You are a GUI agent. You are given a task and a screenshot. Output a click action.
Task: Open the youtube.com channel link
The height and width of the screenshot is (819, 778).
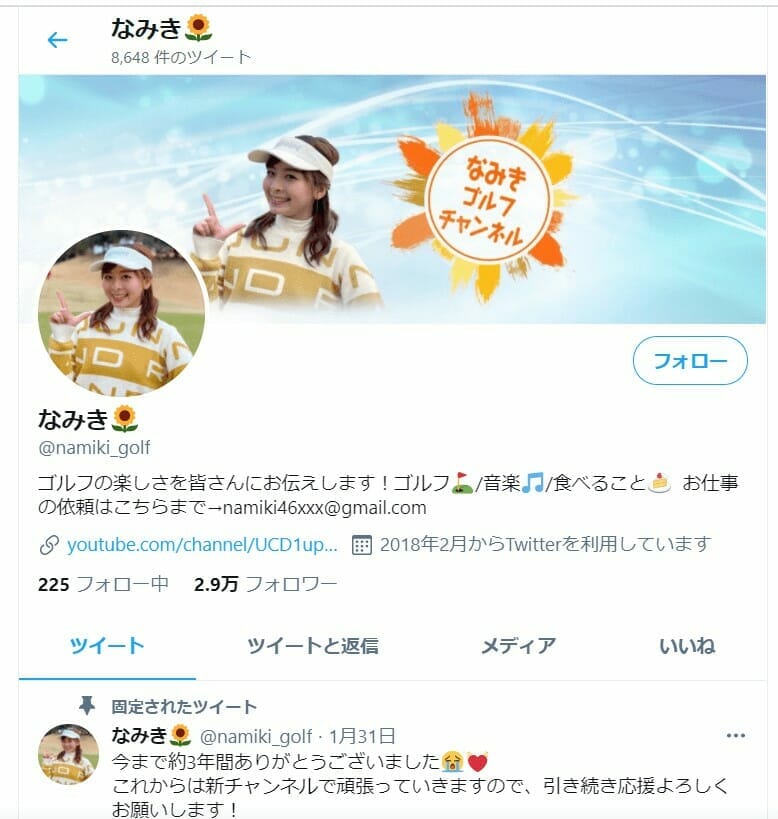pyautogui.click(x=201, y=545)
